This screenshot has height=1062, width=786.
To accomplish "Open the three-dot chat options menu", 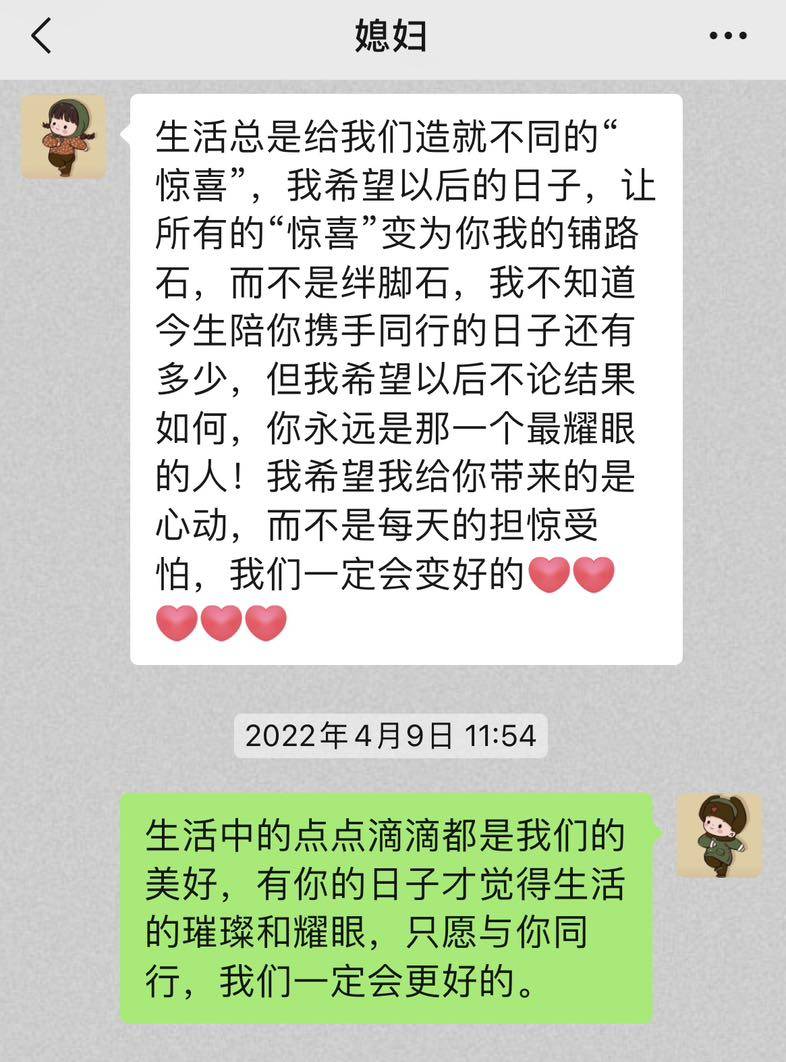I will [x=727, y=36].
